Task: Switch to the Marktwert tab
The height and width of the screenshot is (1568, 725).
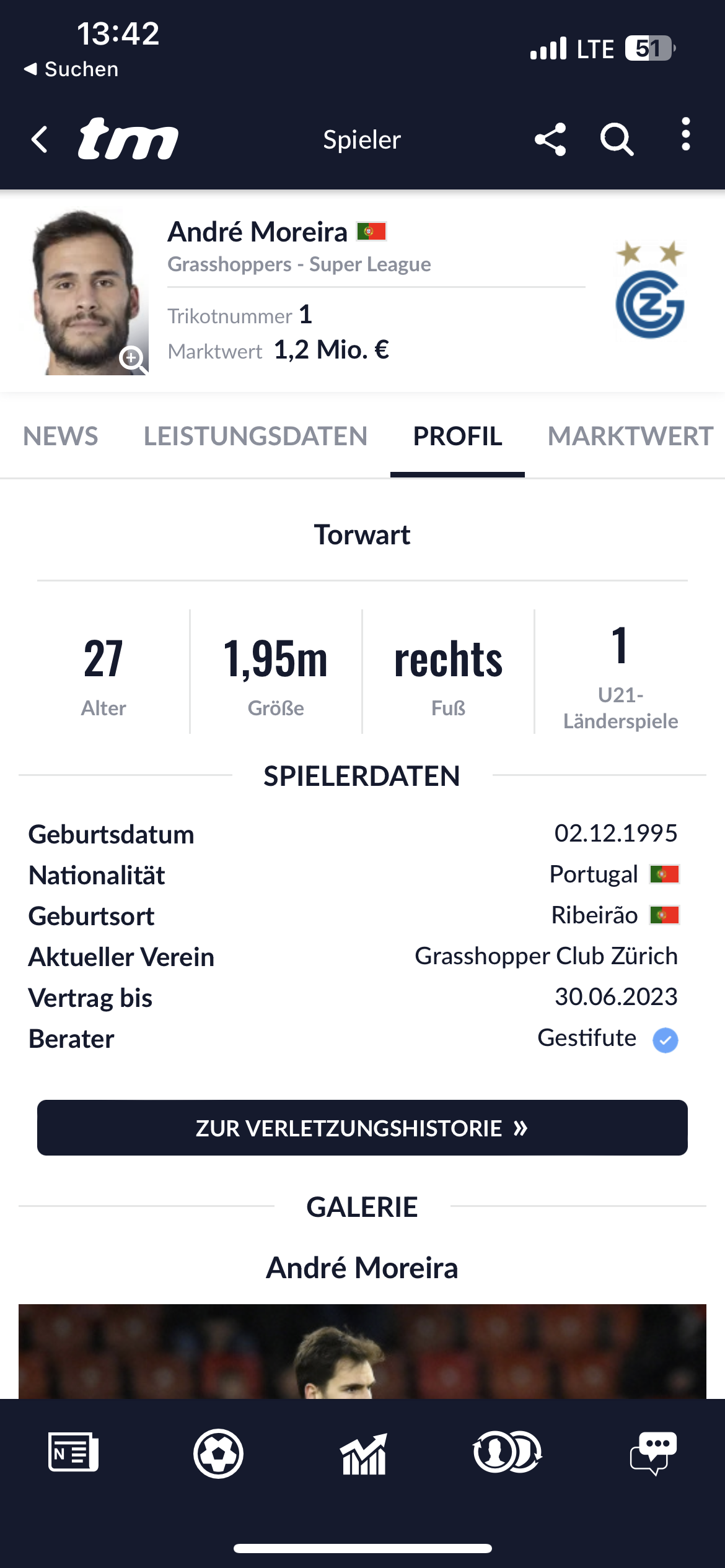Action: tap(630, 436)
